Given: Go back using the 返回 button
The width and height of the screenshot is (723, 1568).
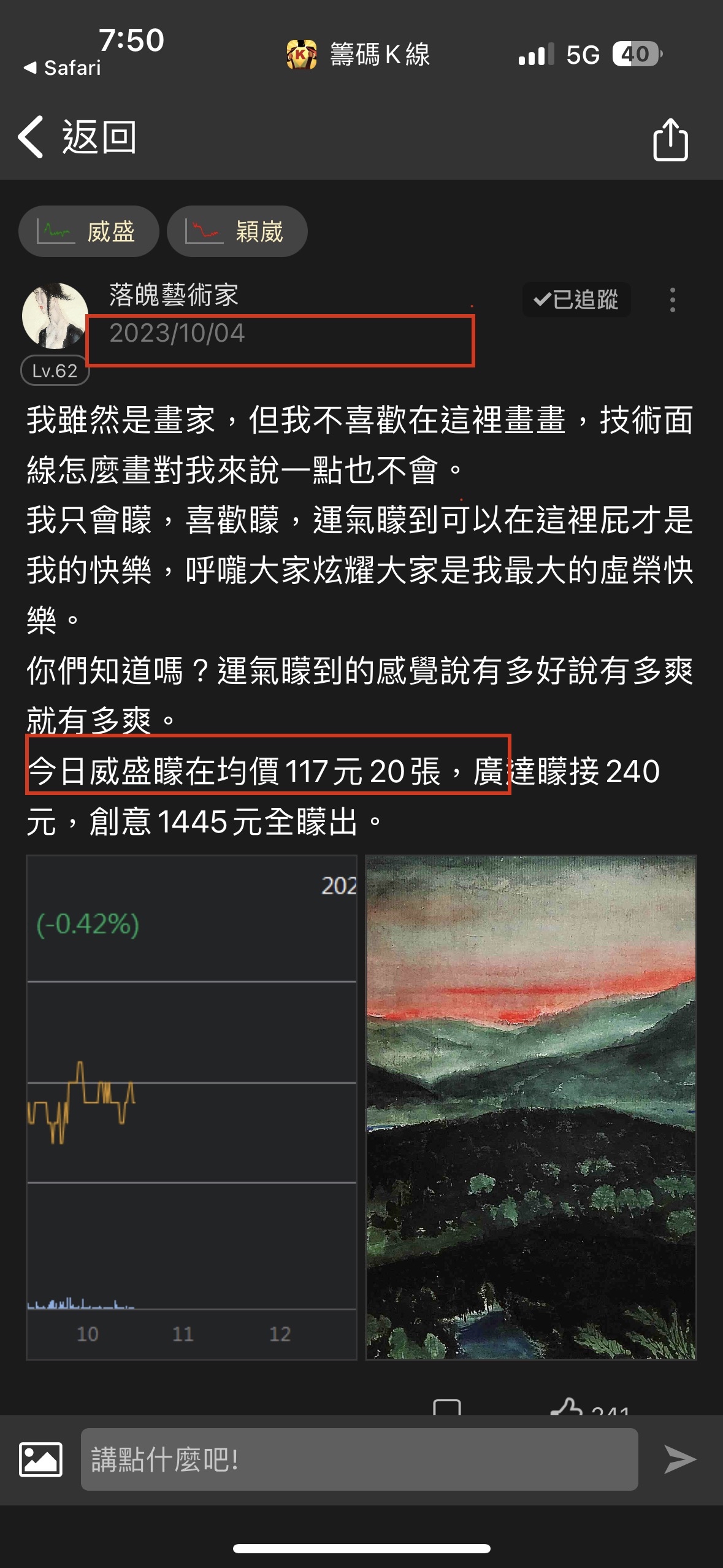Looking at the screenshot, I should click(77, 137).
